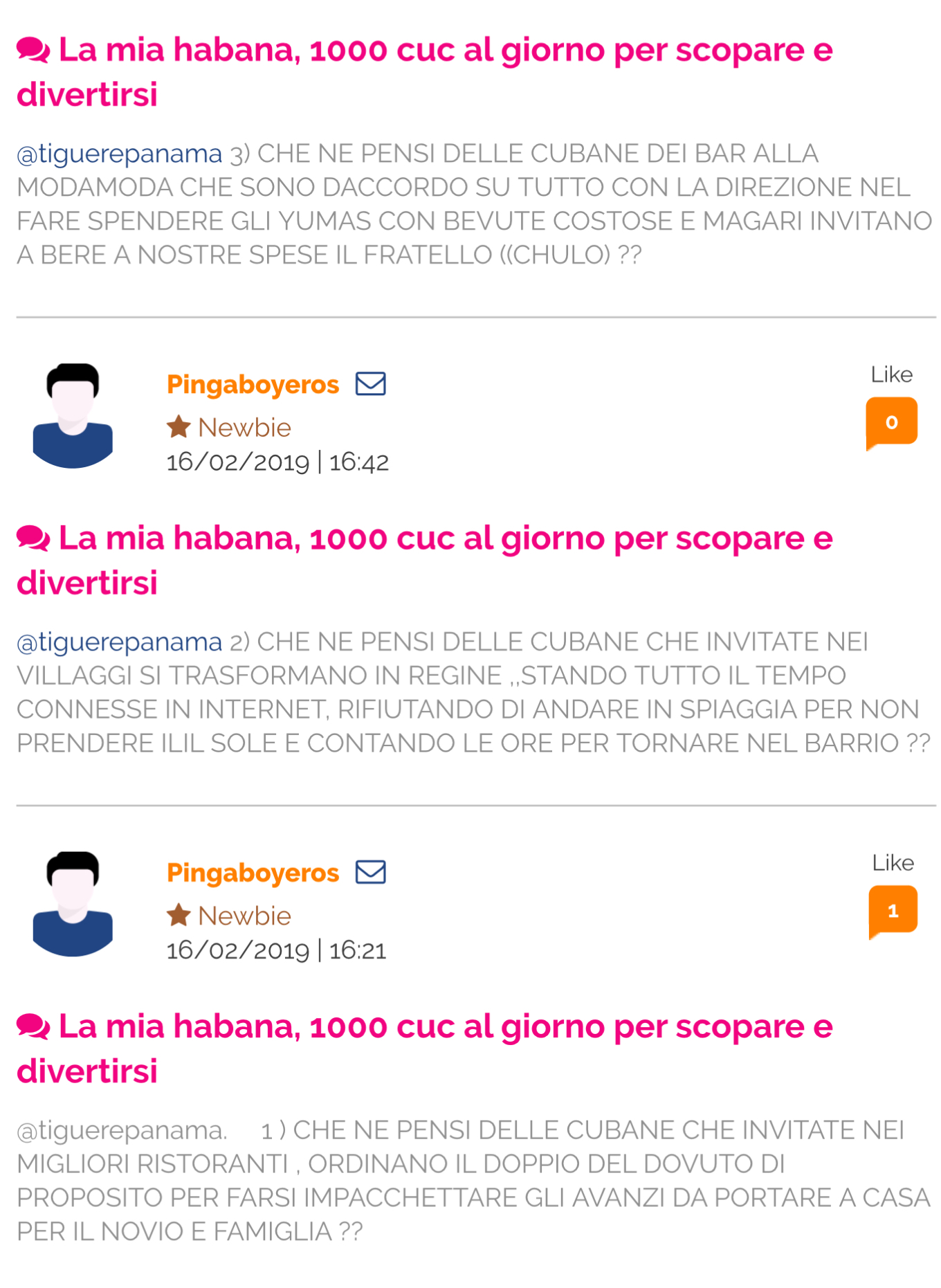This screenshot has height=1288, width=941.
Task: Like the post from 16:42
Action: (x=891, y=422)
